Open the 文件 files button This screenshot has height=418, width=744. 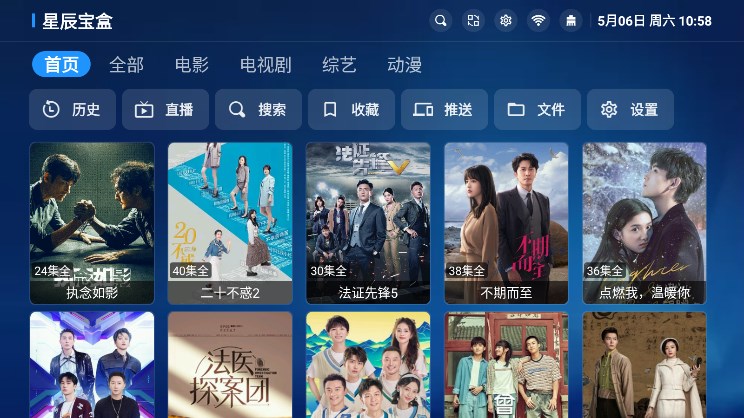point(537,110)
